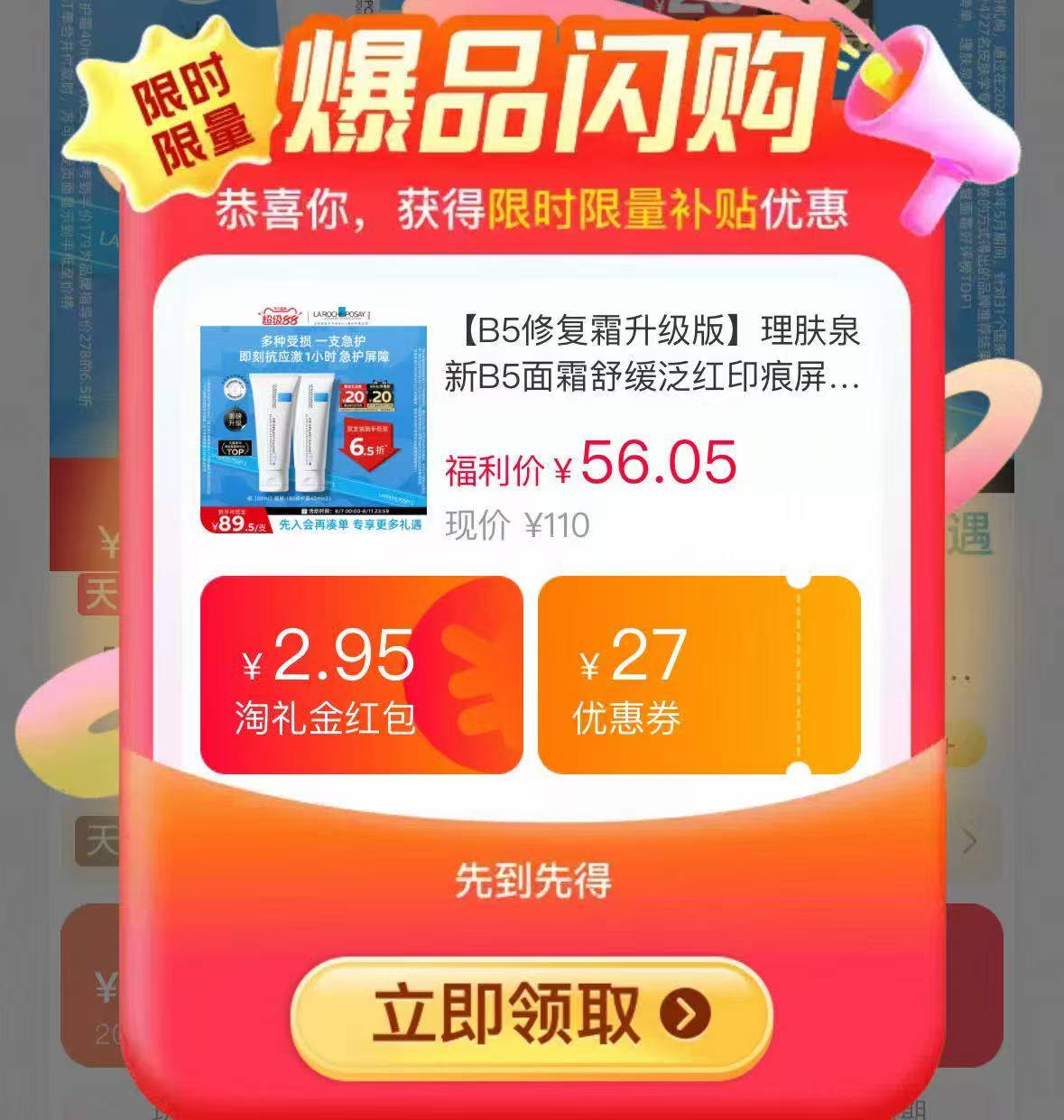1064x1120 pixels.
Task: Click the La Roche-Posay logo on product image
Action: (x=341, y=314)
